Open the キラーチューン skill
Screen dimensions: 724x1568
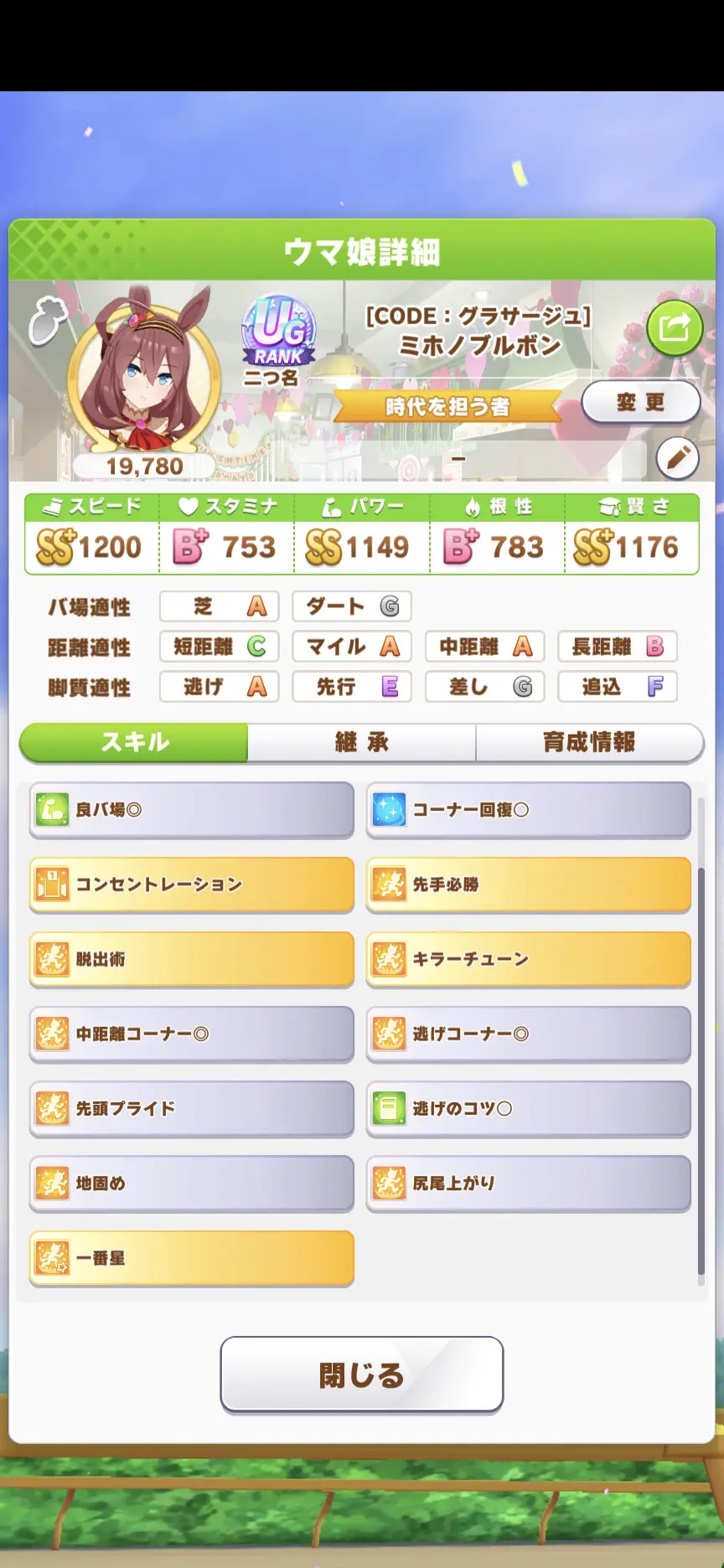coord(528,959)
